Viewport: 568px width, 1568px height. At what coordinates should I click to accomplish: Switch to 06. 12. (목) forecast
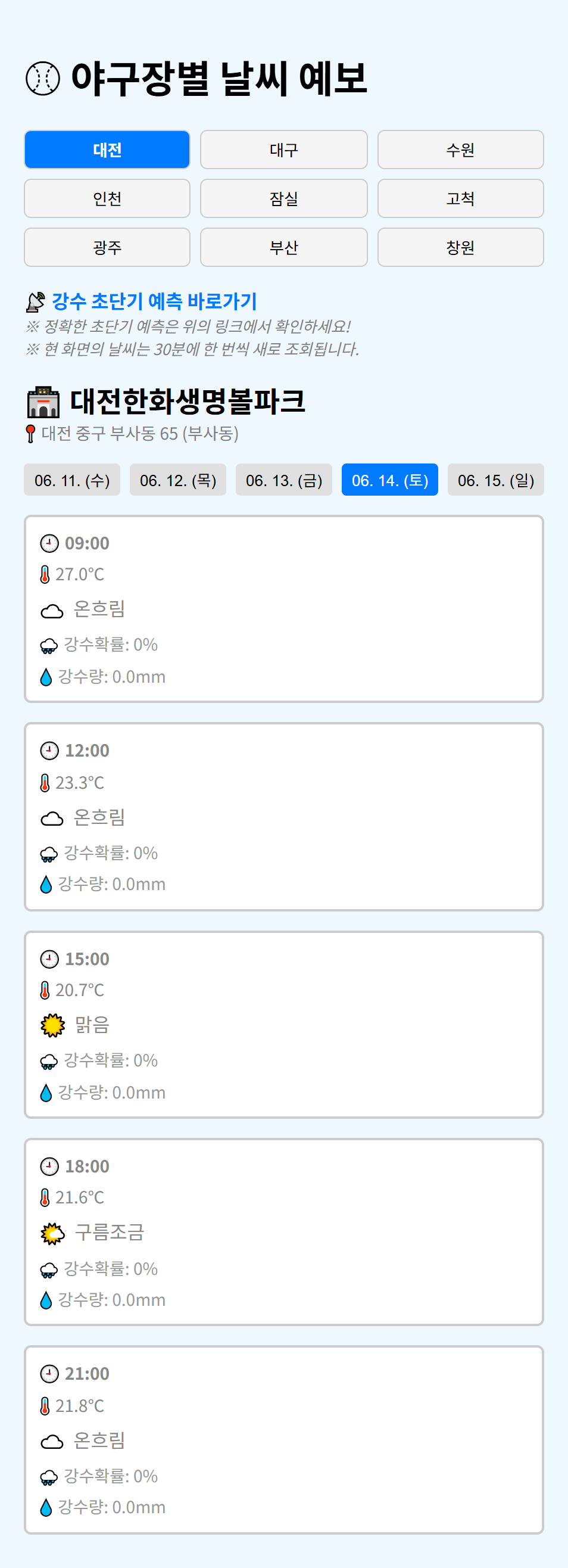(177, 480)
